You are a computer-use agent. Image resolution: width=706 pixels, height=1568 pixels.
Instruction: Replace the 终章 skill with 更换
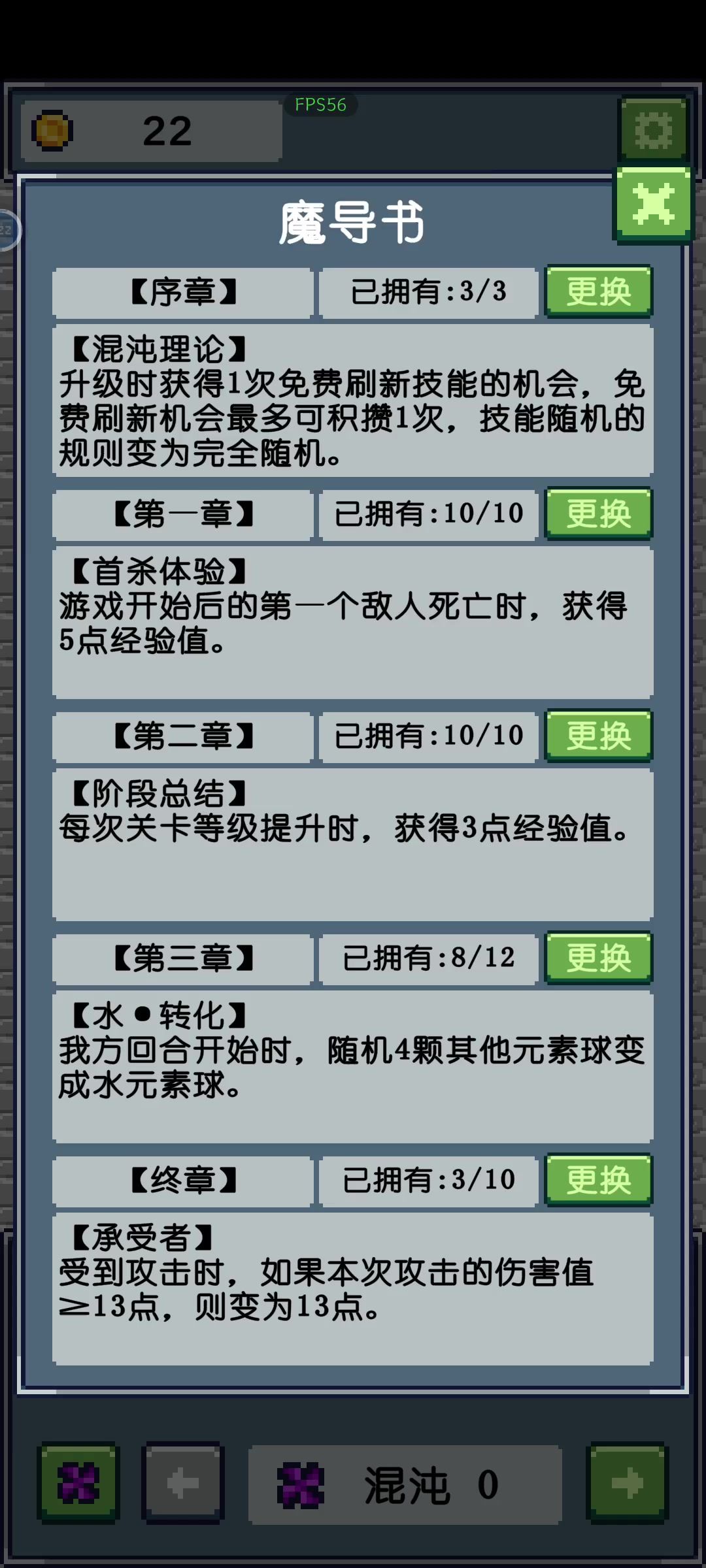pyautogui.click(x=599, y=1180)
